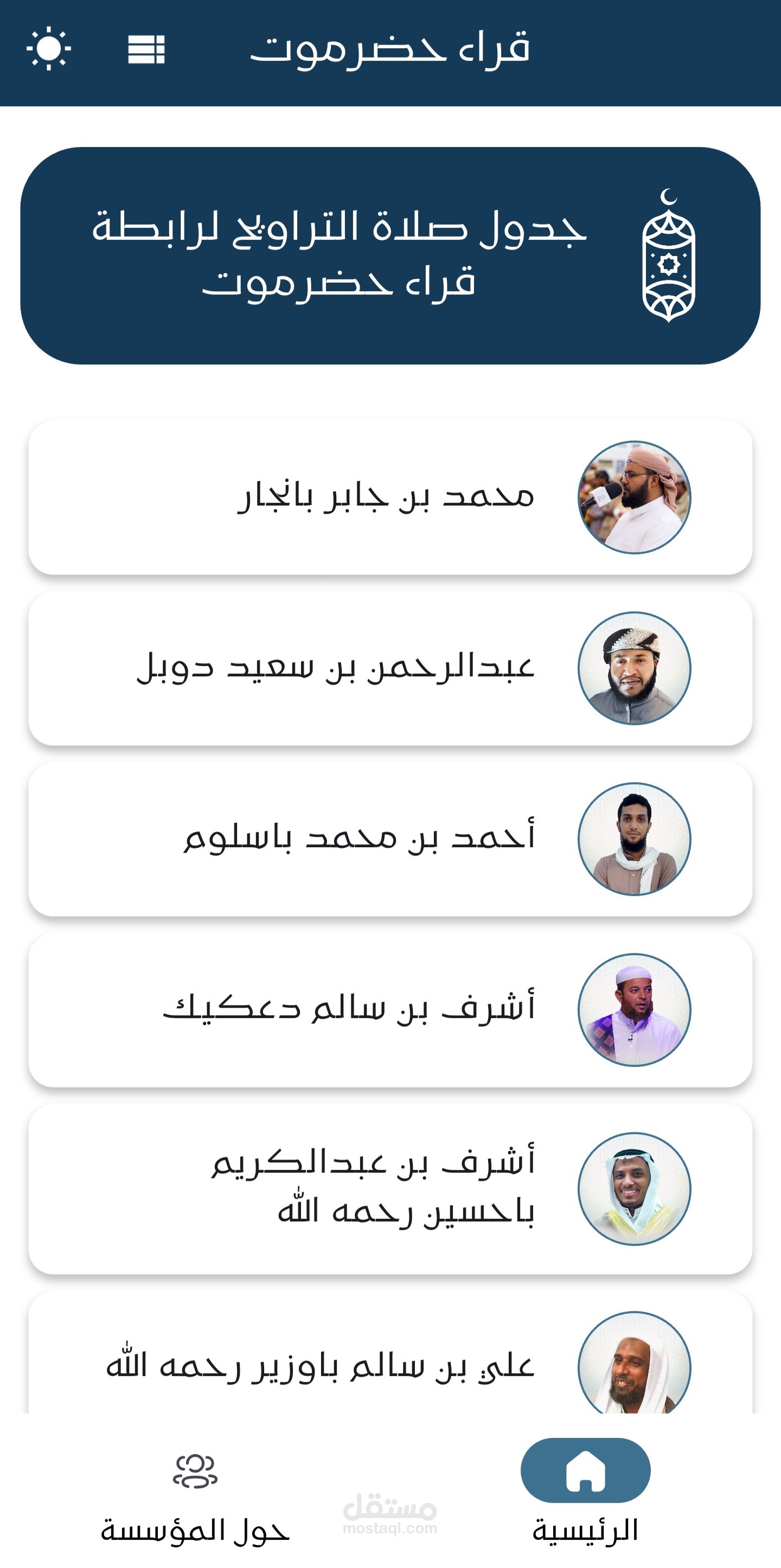This screenshot has width=781, height=1568.
Task: Open reciter محمد بن جابر بانجار
Action: click(390, 497)
